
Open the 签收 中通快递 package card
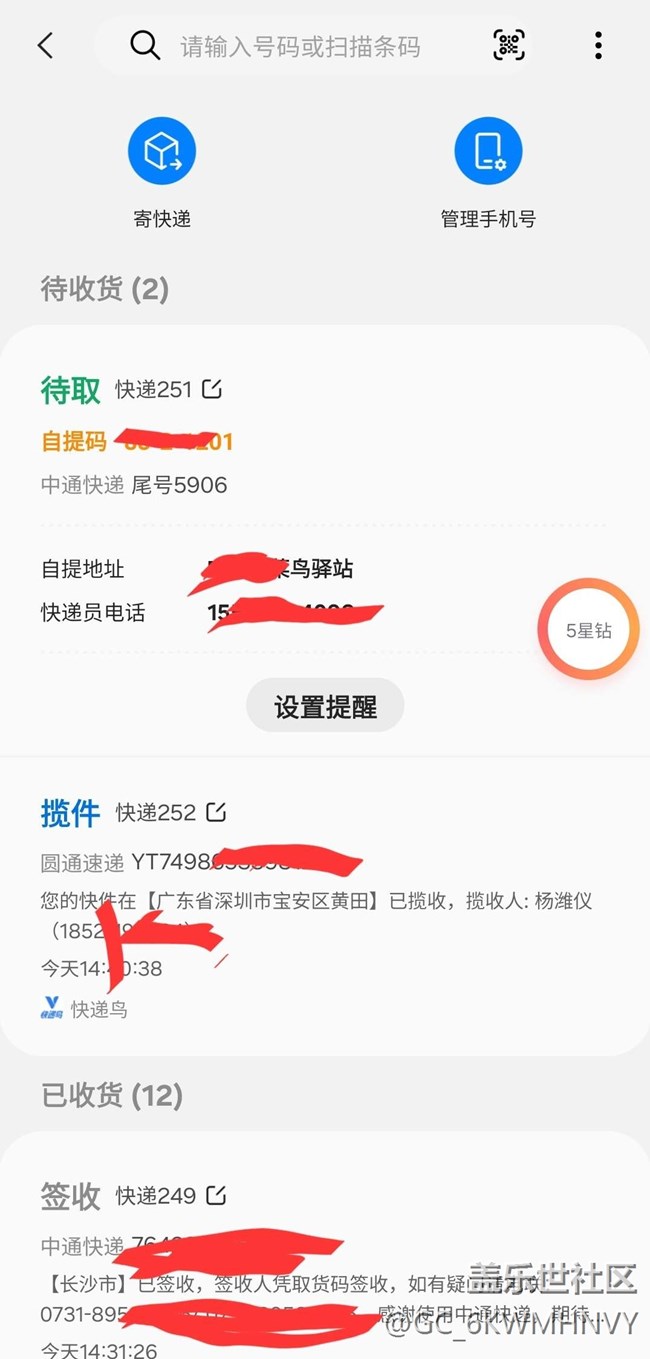point(325,1246)
